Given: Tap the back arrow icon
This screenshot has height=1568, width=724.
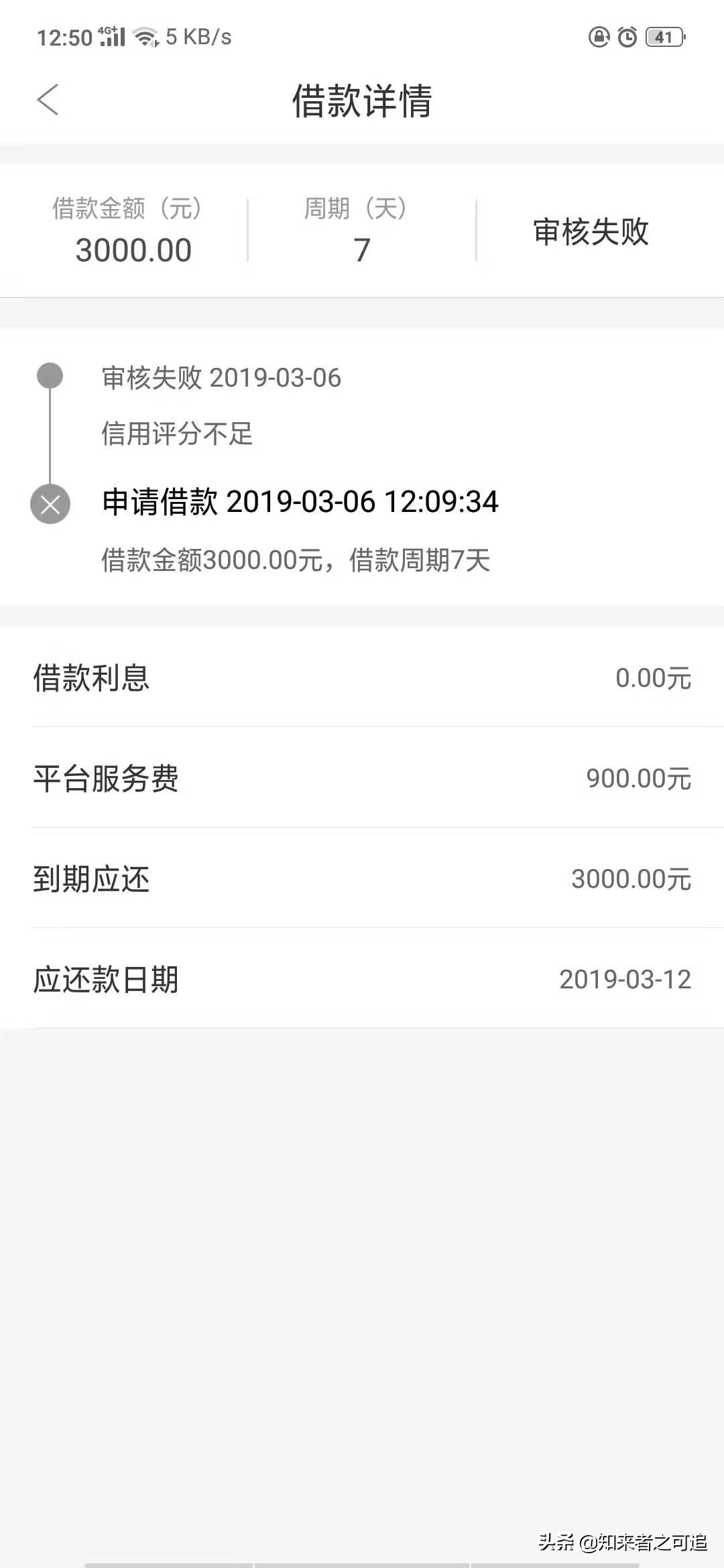Looking at the screenshot, I should (x=48, y=101).
